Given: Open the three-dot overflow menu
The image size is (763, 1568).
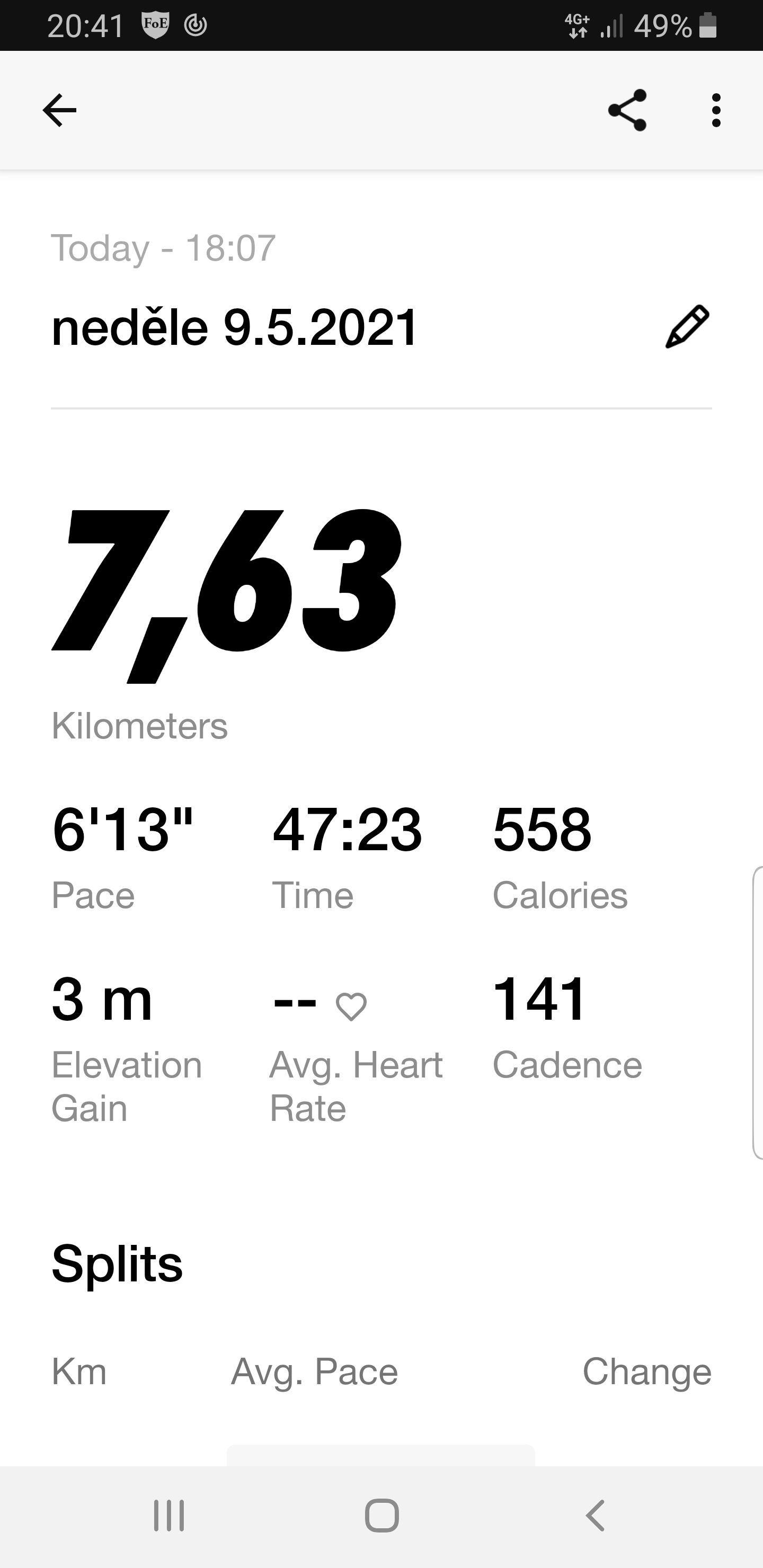Looking at the screenshot, I should pos(716,110).
